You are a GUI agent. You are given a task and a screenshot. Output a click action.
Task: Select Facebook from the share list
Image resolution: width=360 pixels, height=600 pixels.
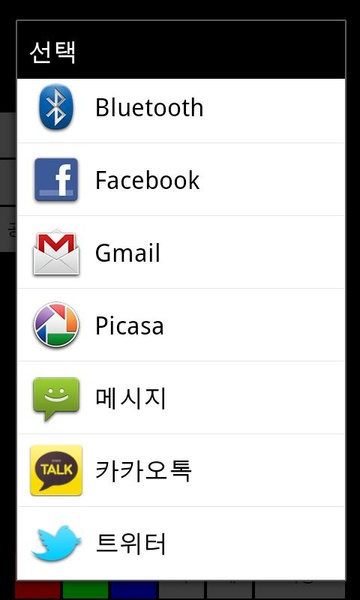click(x=181, y=179)
